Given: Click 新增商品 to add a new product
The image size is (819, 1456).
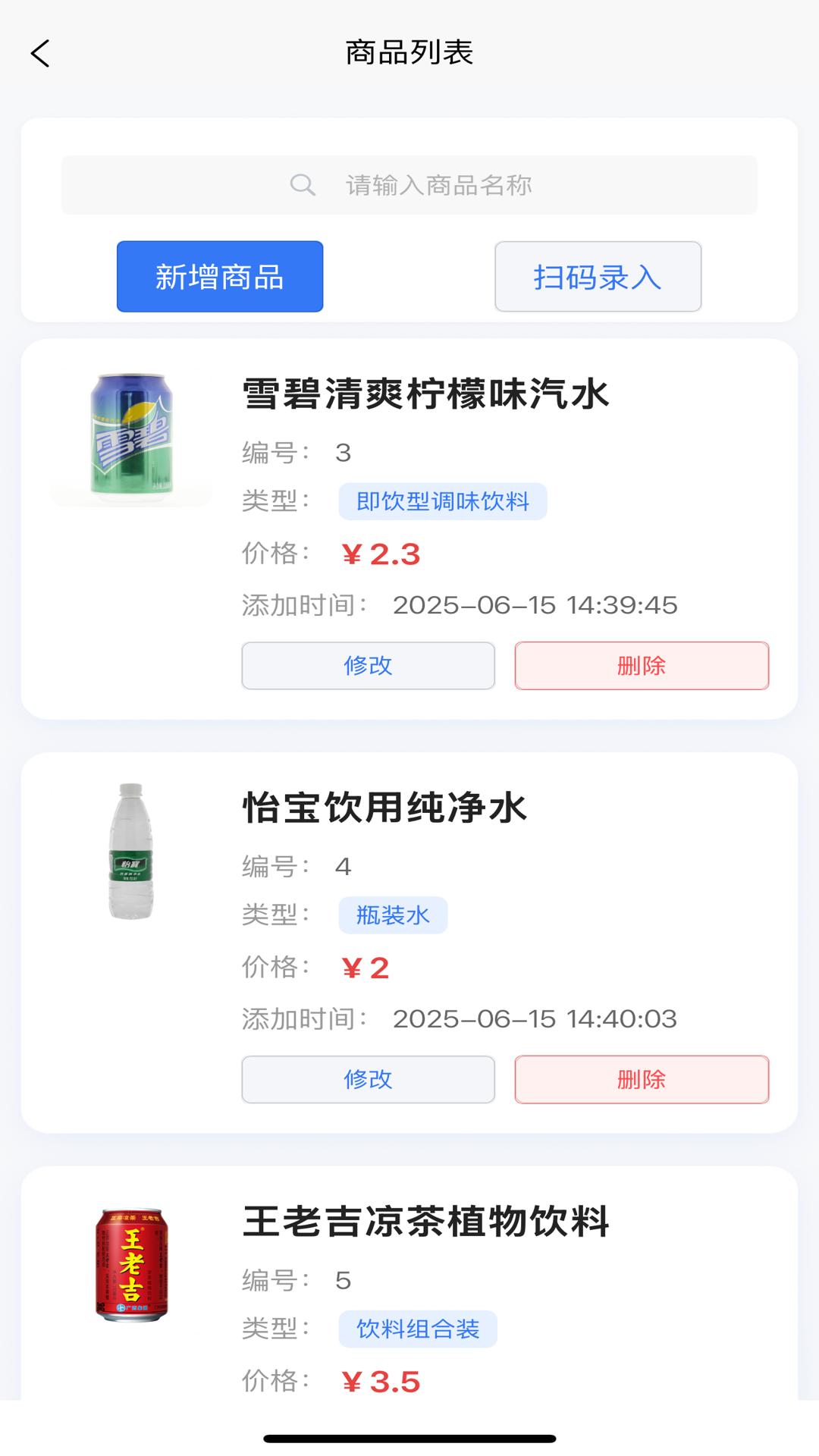Looking at the screenshot, I should point(219,276).
